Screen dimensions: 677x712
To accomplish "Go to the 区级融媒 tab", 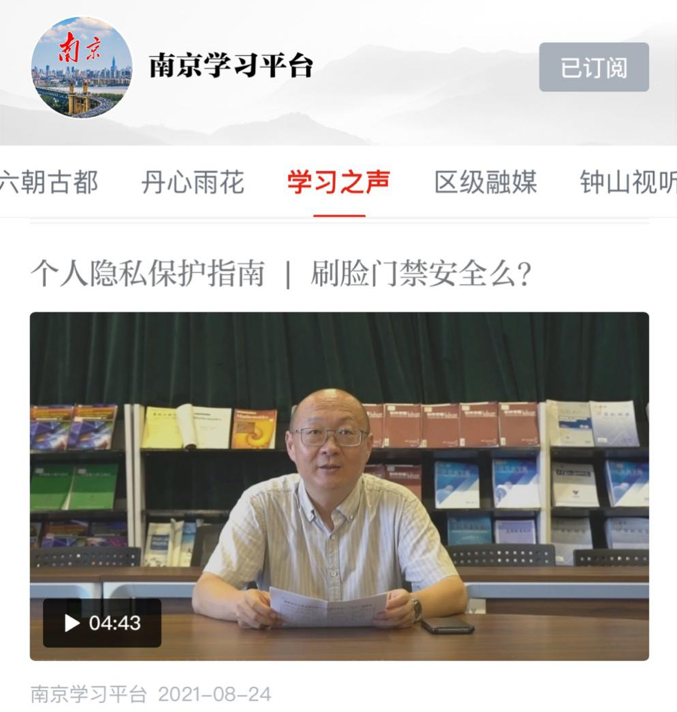I will (485, 182).
